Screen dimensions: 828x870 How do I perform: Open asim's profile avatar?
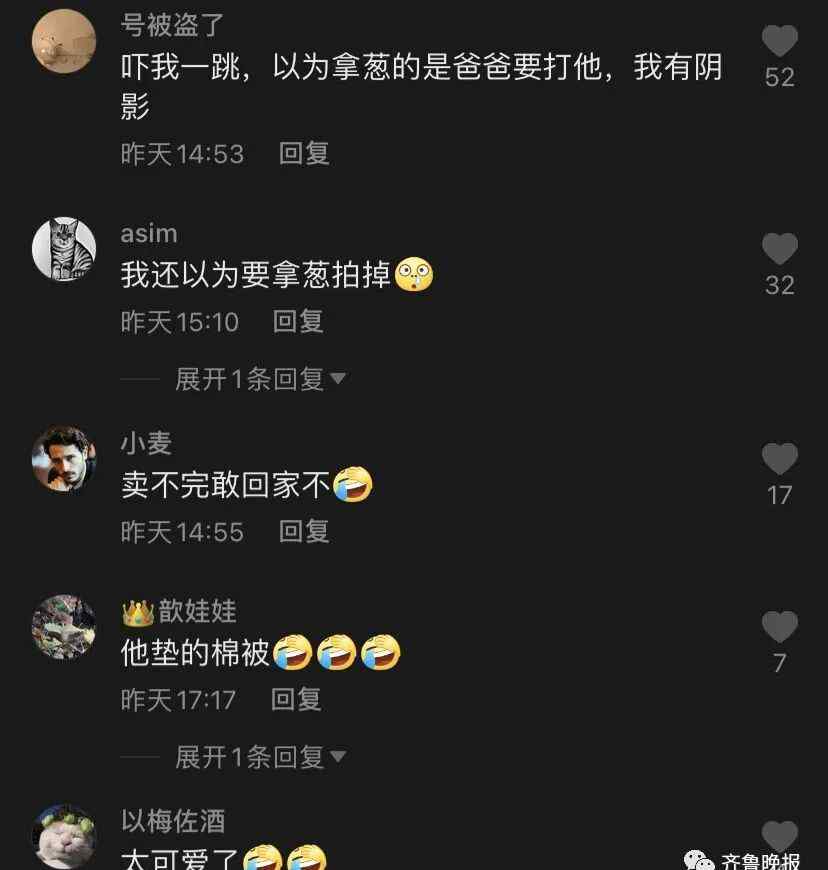(x=64, y=249)
